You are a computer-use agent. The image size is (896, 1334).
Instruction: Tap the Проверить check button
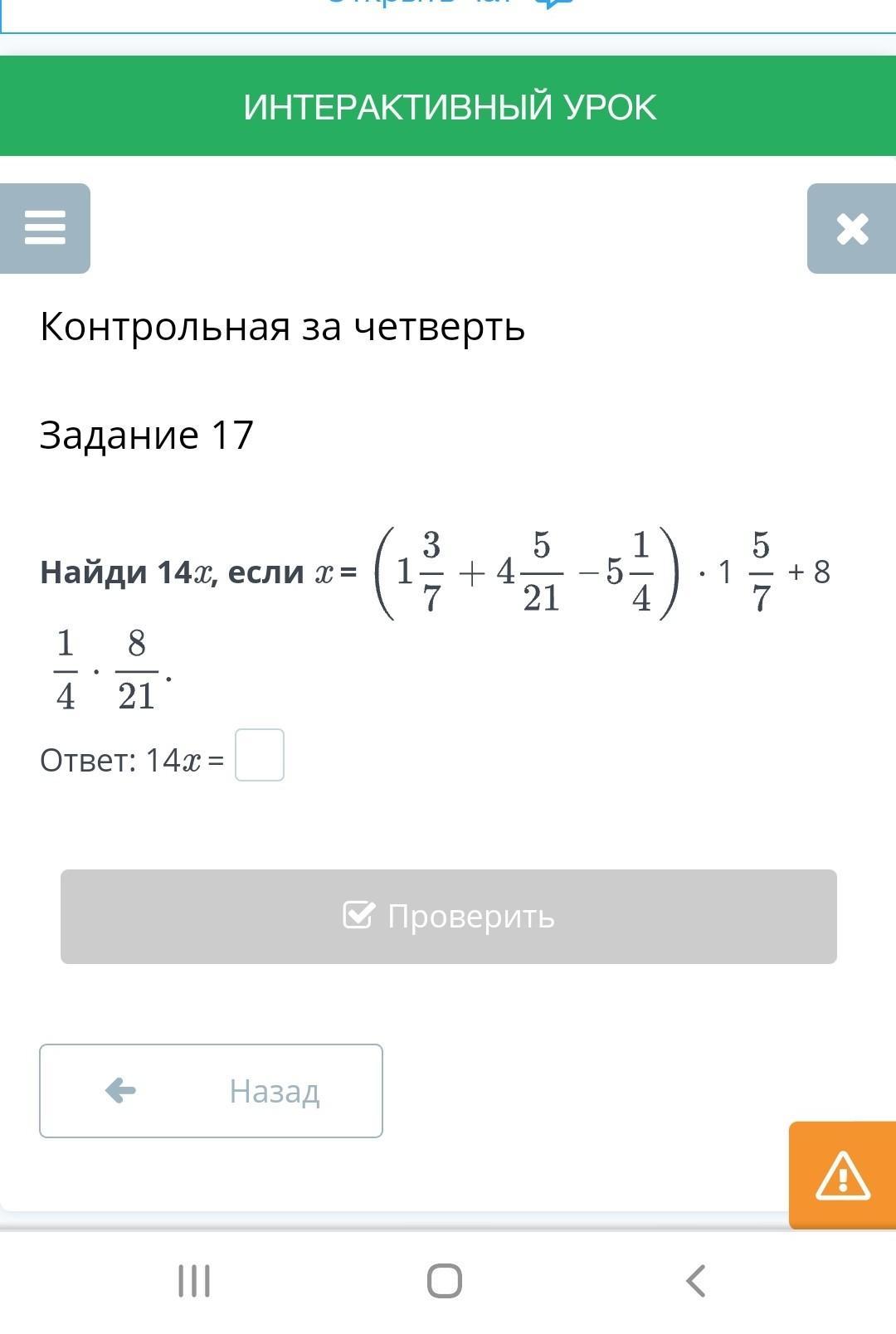[x=449, y=917]
